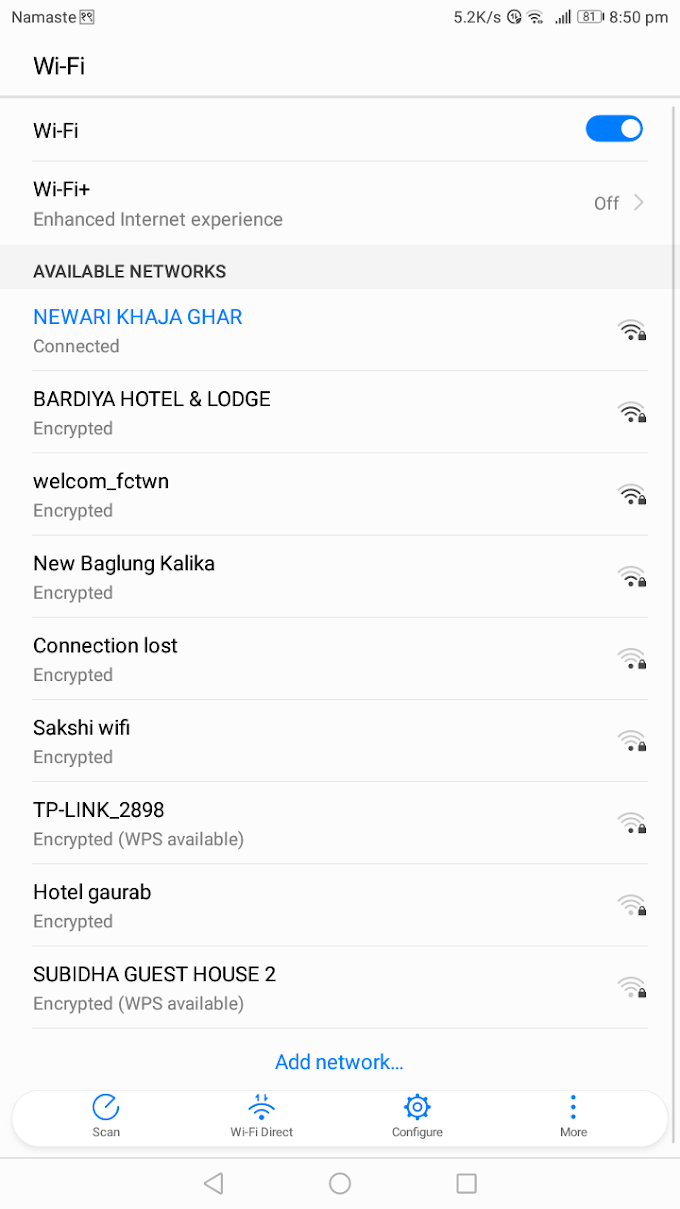Image resolution: width=680 pixels, height=1209 pixels.
Task: Choose the New Baglung Kalika network
Action: pos(340,577)
